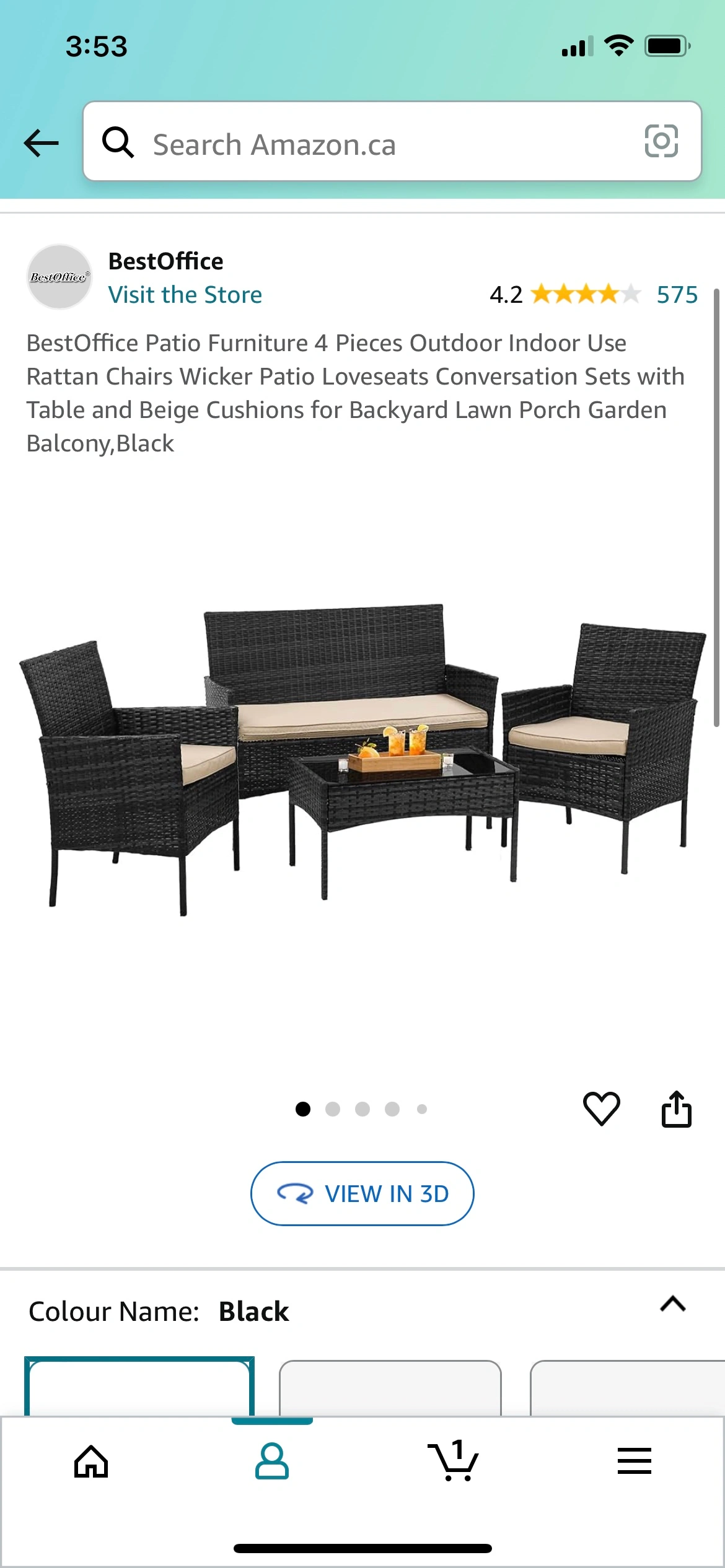
Task: Open the camera scan search icon
Action: point(661,141)
